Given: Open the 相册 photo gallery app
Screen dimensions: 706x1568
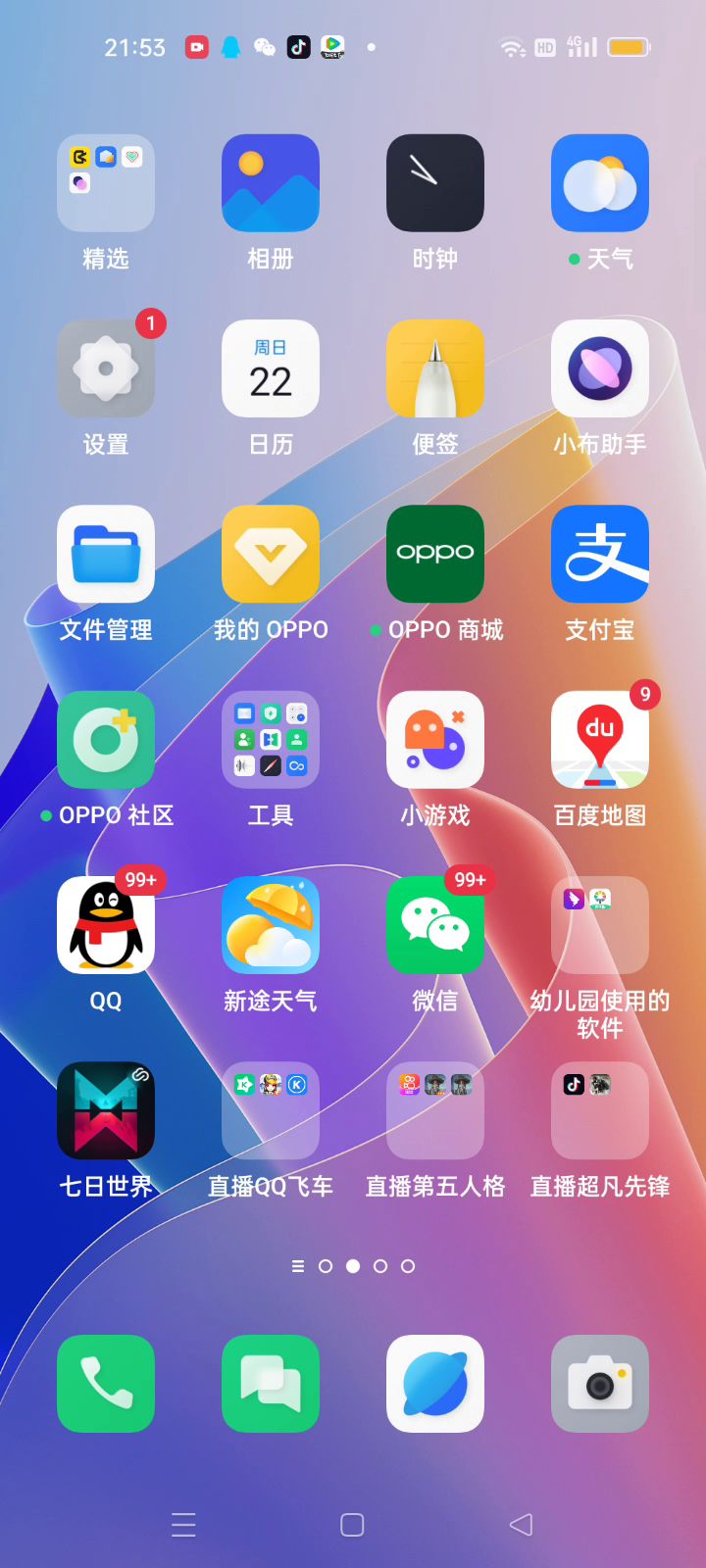Looking at the screenshot, I should (x=271, y=183).
